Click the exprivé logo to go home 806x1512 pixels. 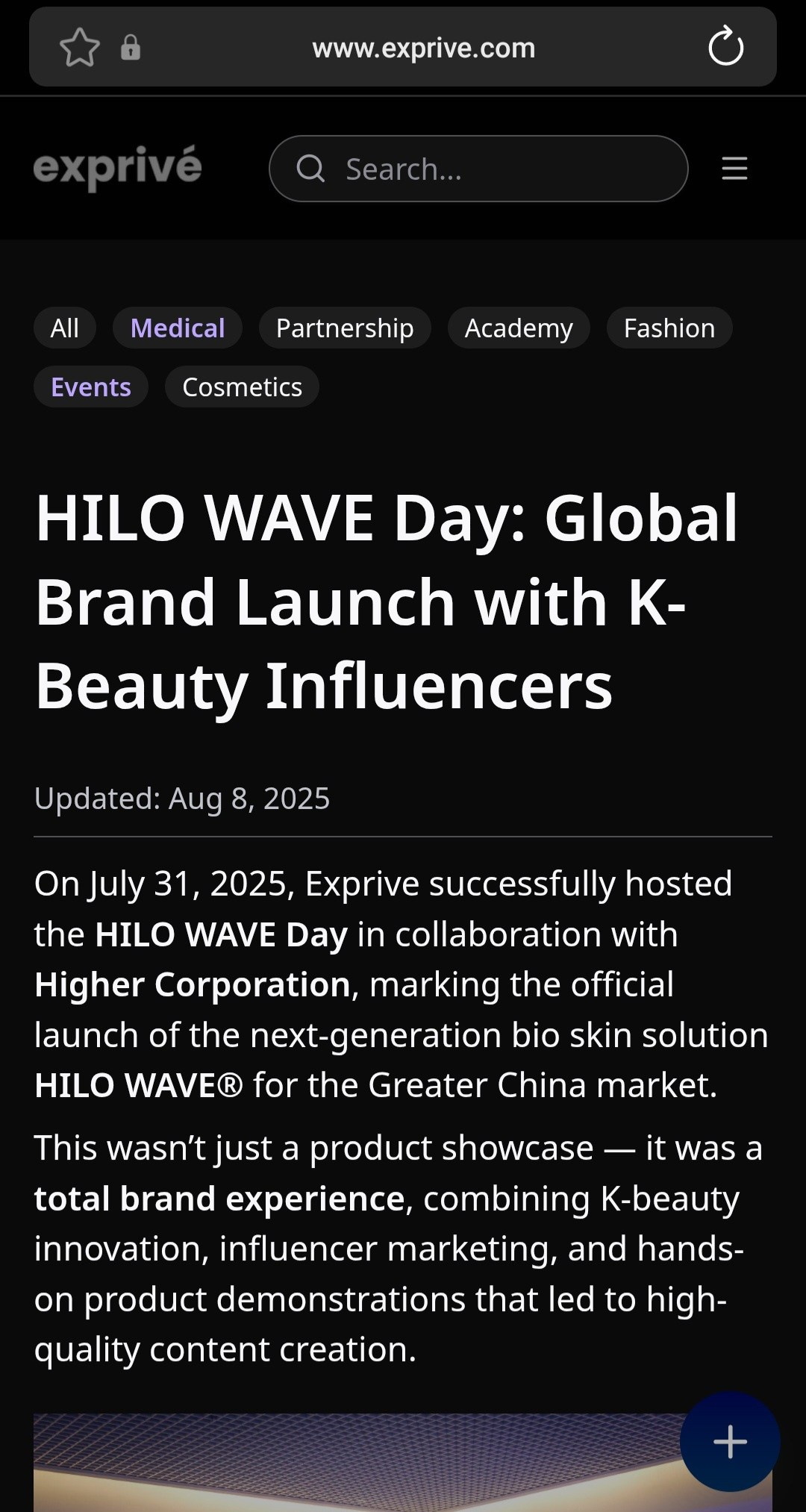(x=116, y=167)
